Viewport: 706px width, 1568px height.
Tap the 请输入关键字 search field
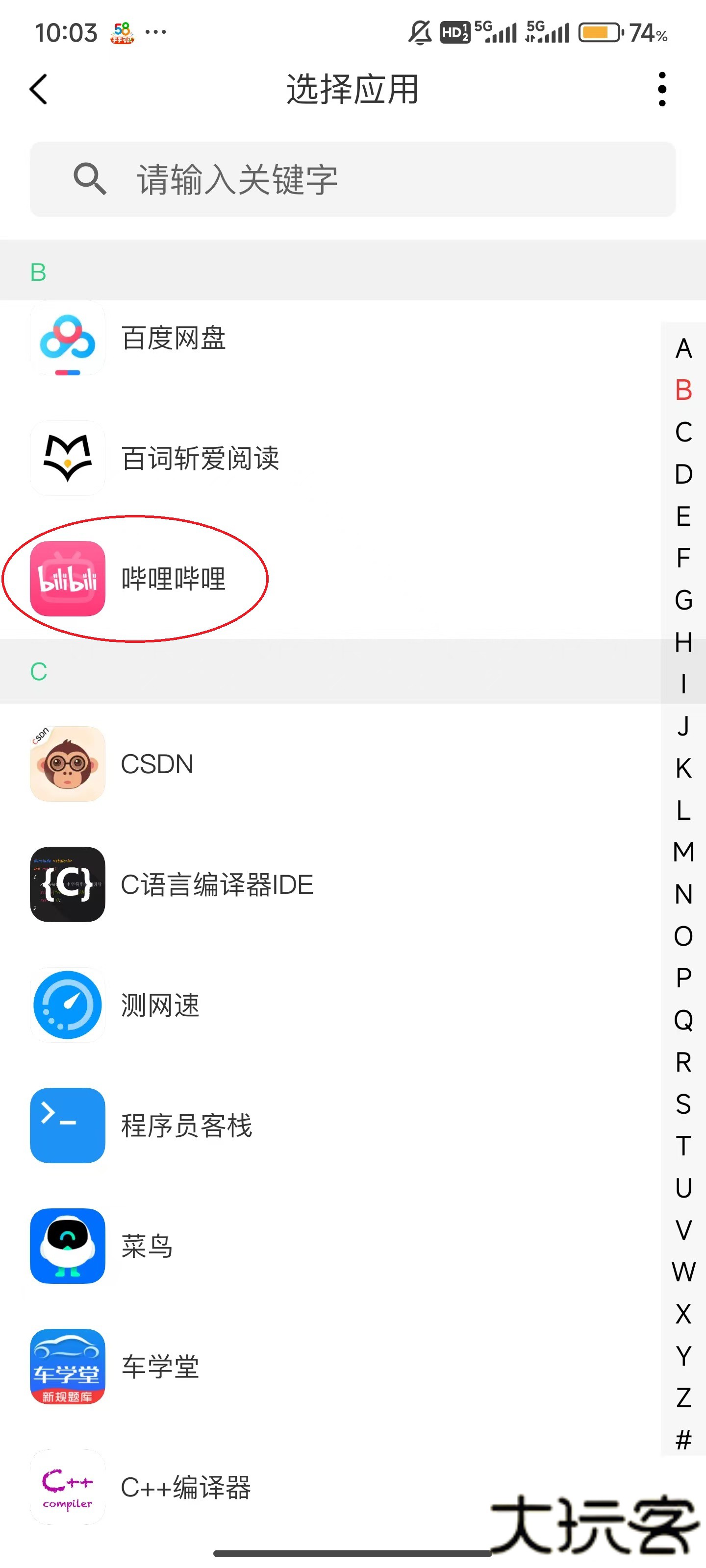point(353,179)
